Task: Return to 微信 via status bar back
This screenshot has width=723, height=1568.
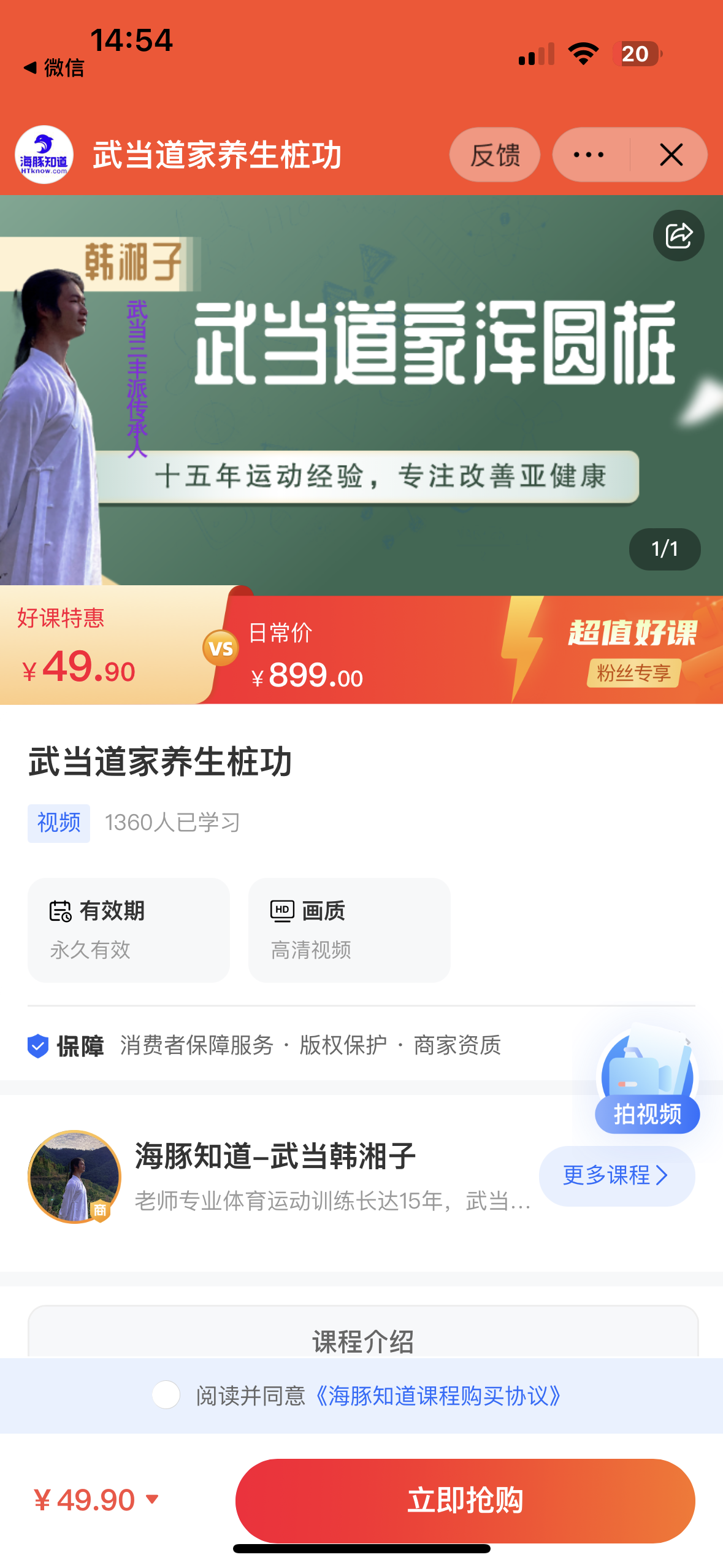Action: click(54, 67)
